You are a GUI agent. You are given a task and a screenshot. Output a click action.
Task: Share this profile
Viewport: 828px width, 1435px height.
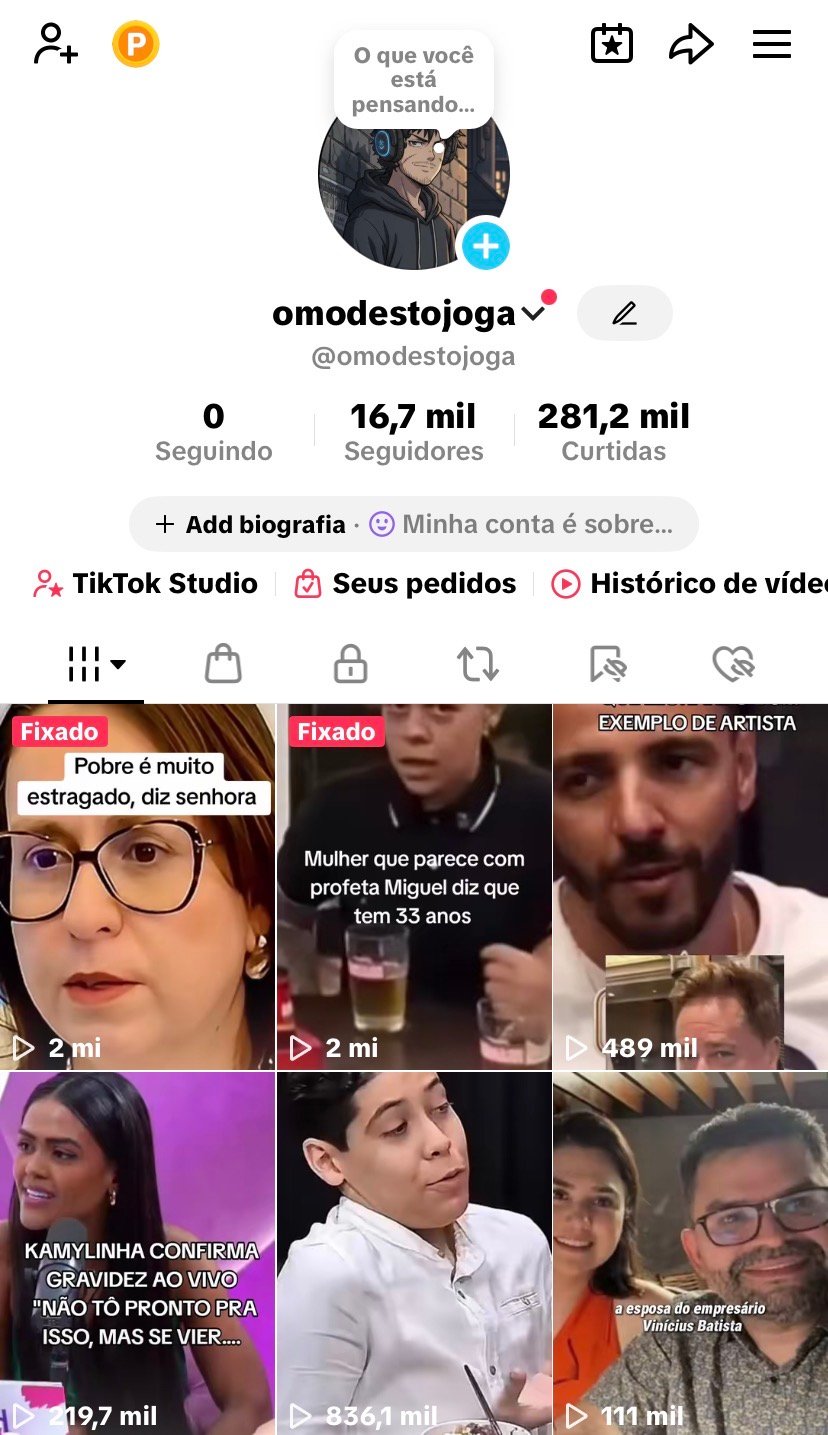691,45
